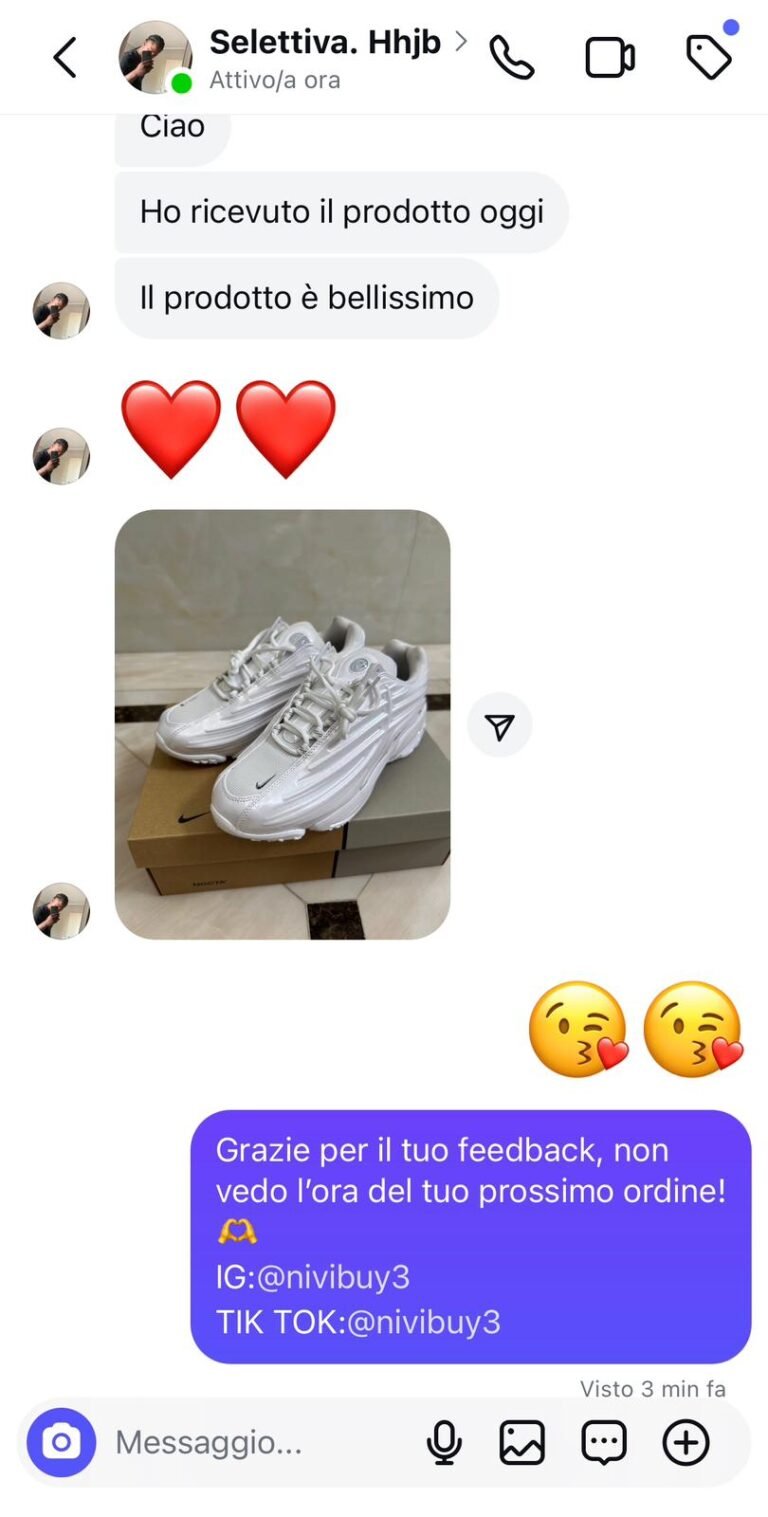The image size is (768, 1517).
Task: Open the plus more options button
Action: (686, 1442)
